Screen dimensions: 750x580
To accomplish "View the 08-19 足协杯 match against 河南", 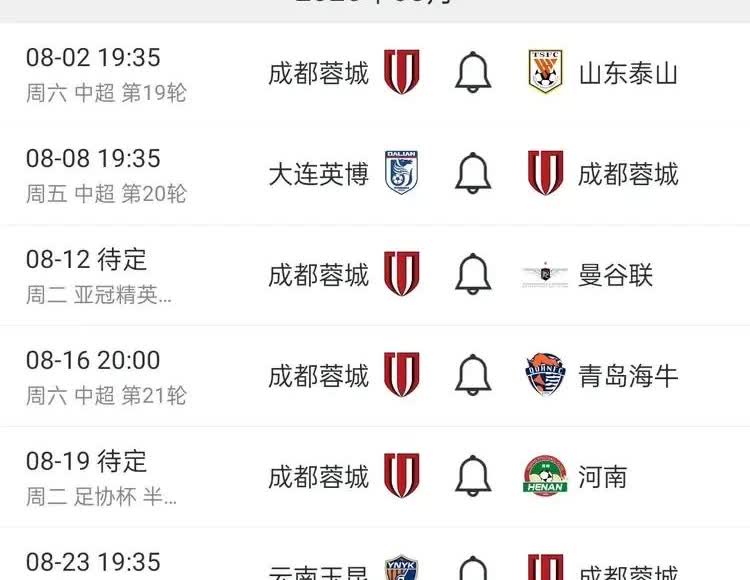I will pos(375,476).
